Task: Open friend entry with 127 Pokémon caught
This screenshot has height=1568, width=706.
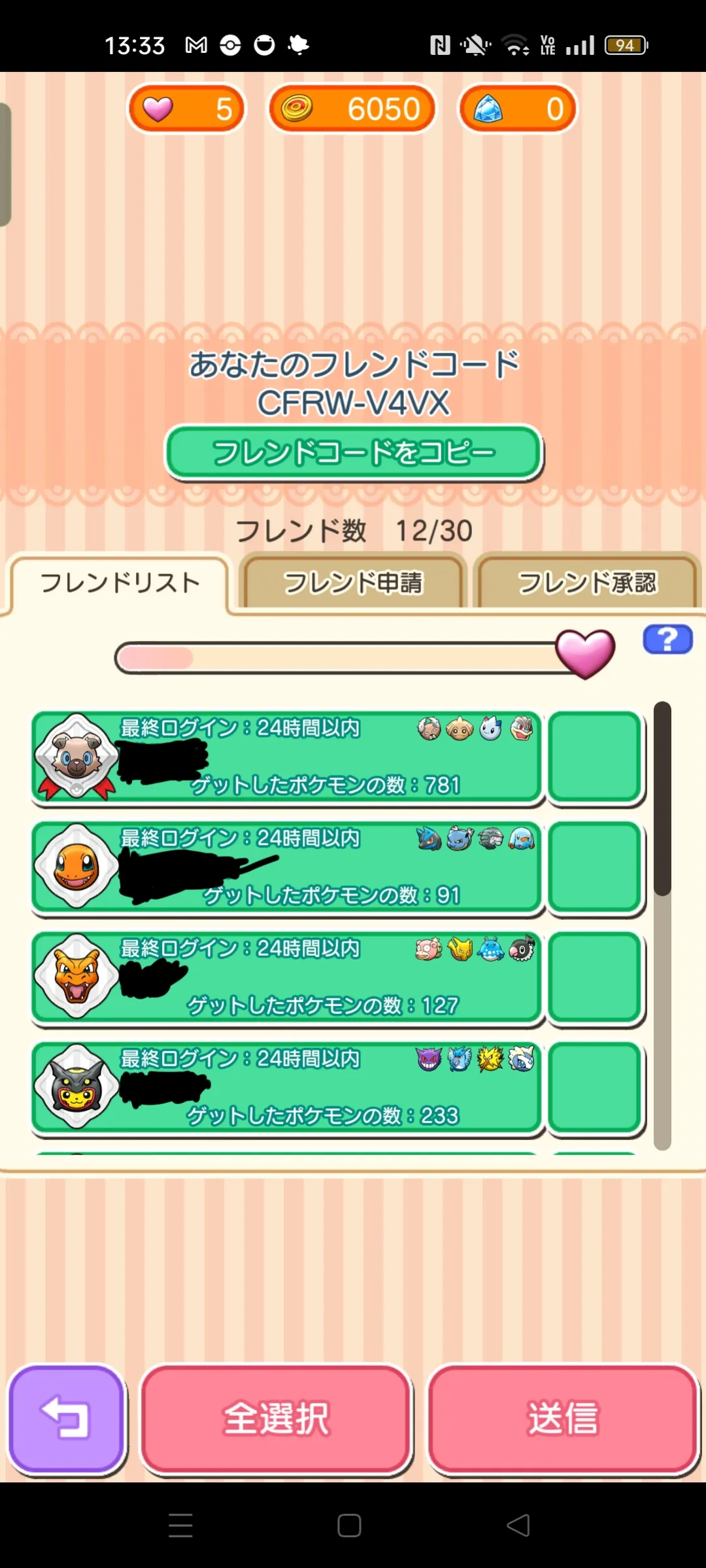Action: pos(287,977)
